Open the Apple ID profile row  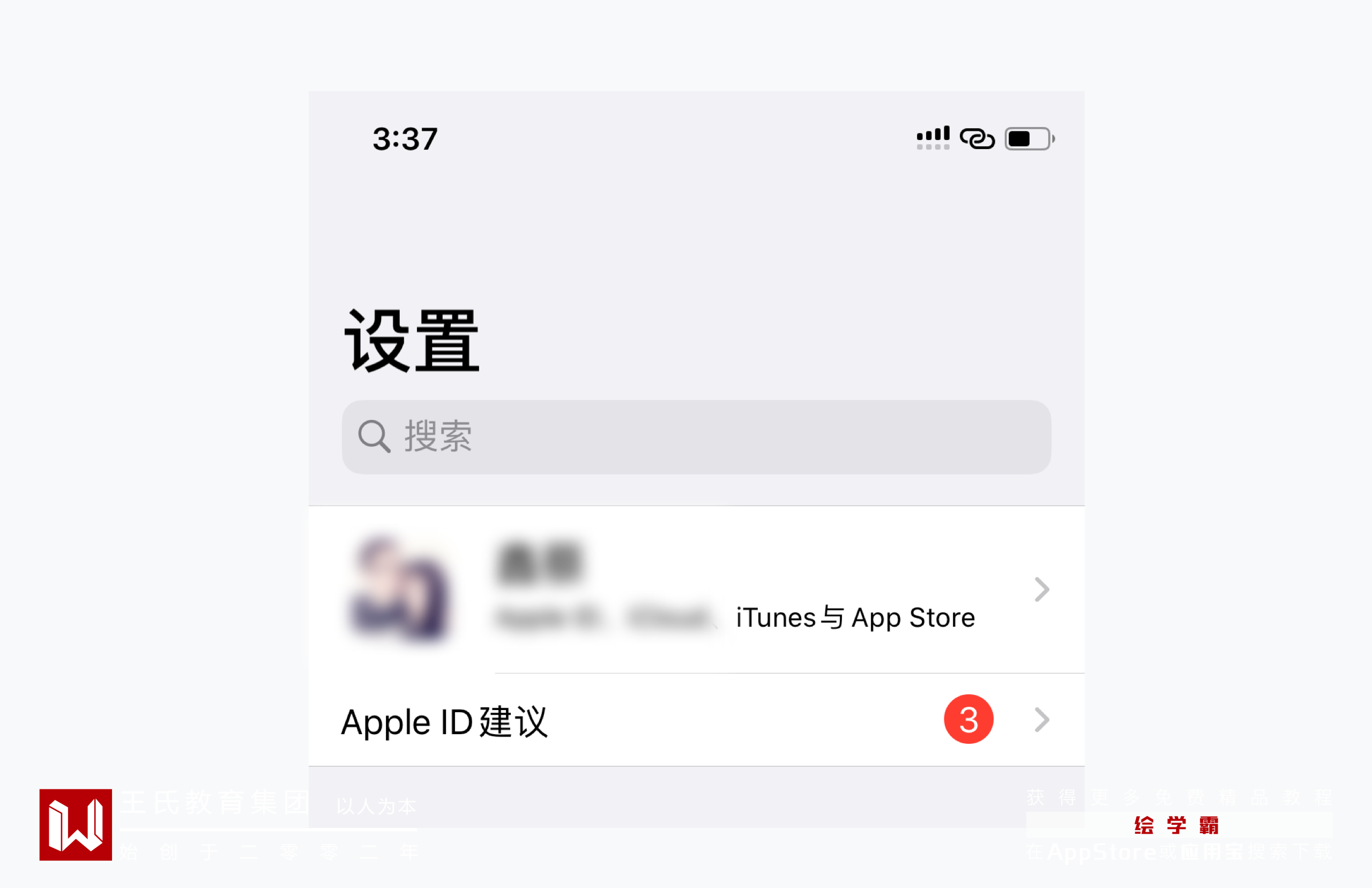[x=696, y=589]
